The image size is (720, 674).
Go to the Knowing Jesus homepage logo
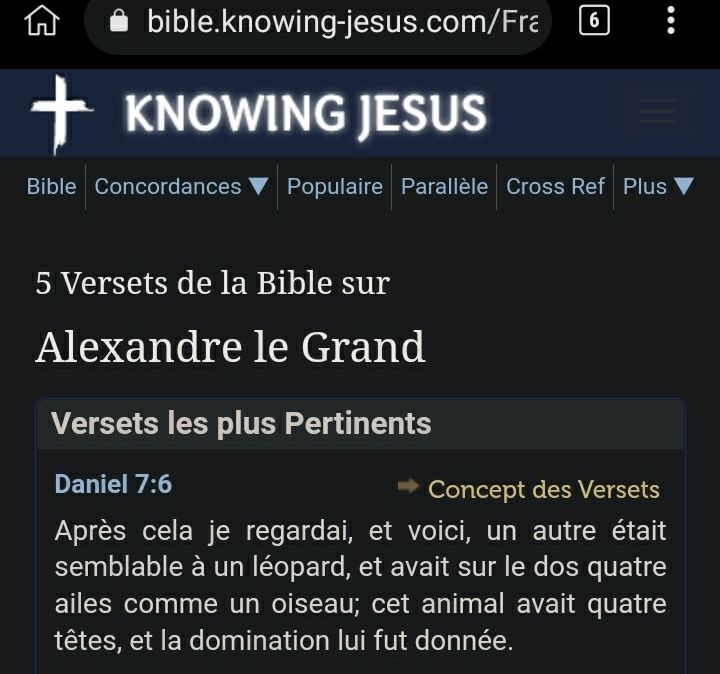260,113
